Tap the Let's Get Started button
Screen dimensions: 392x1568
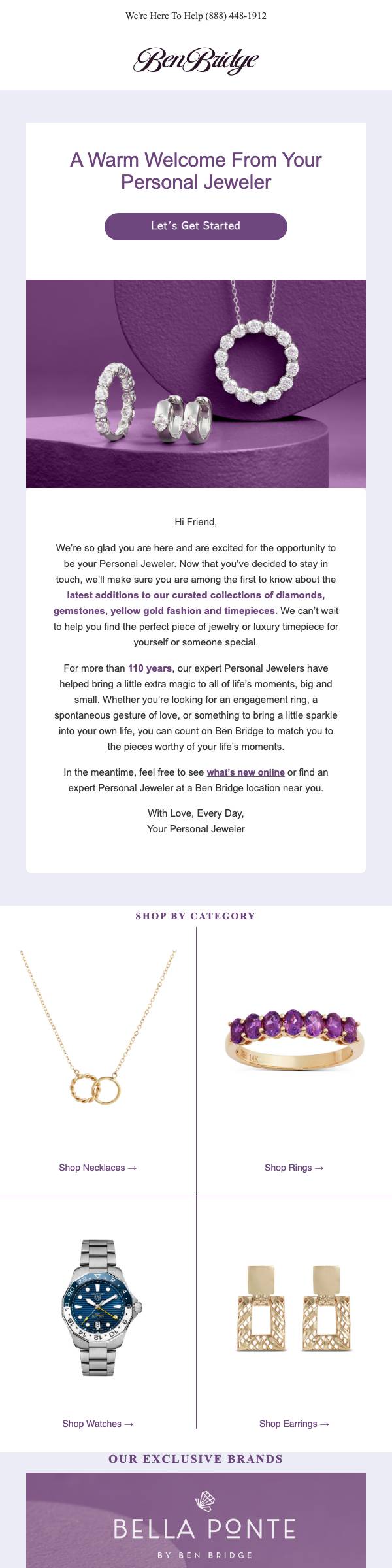click(x=196, y=226)
